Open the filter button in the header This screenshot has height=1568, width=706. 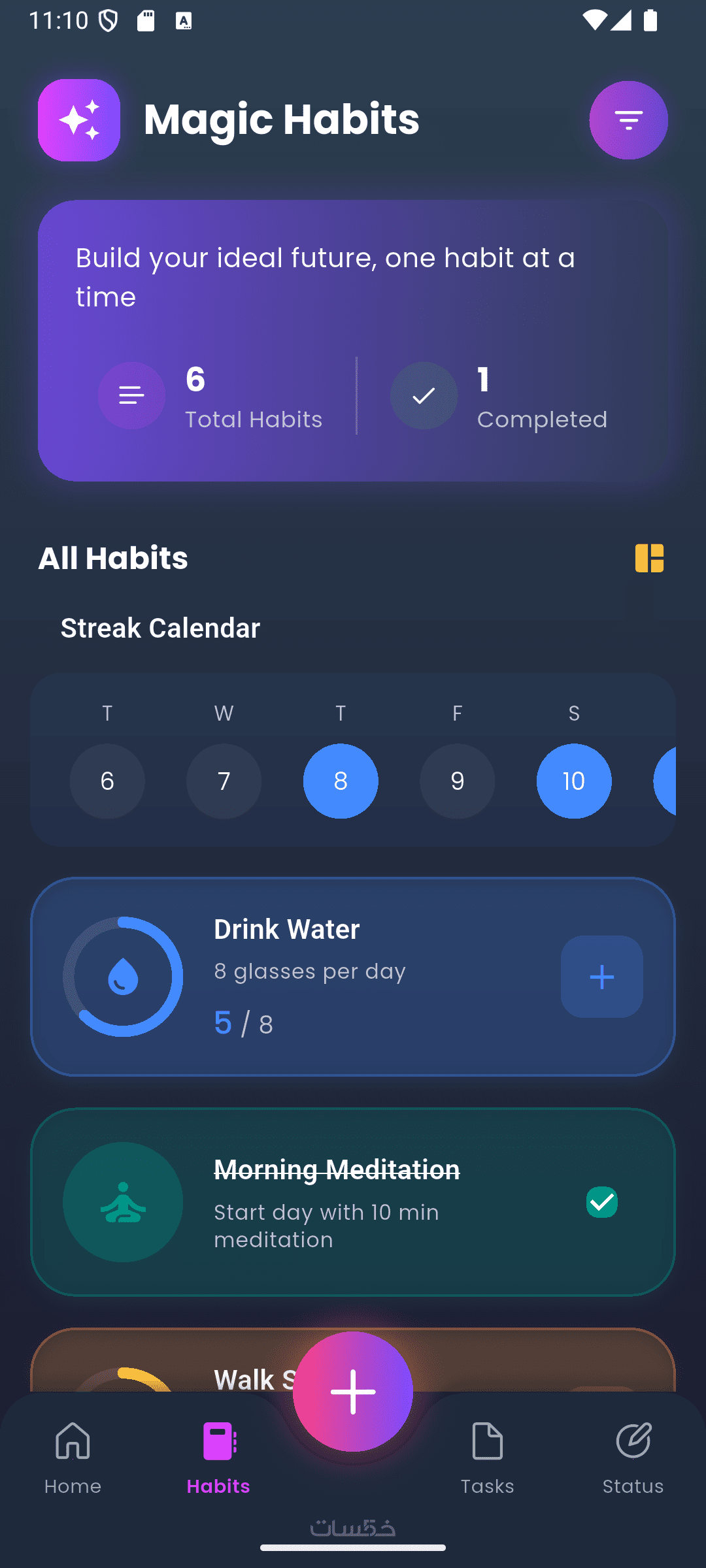pos(628,120)
